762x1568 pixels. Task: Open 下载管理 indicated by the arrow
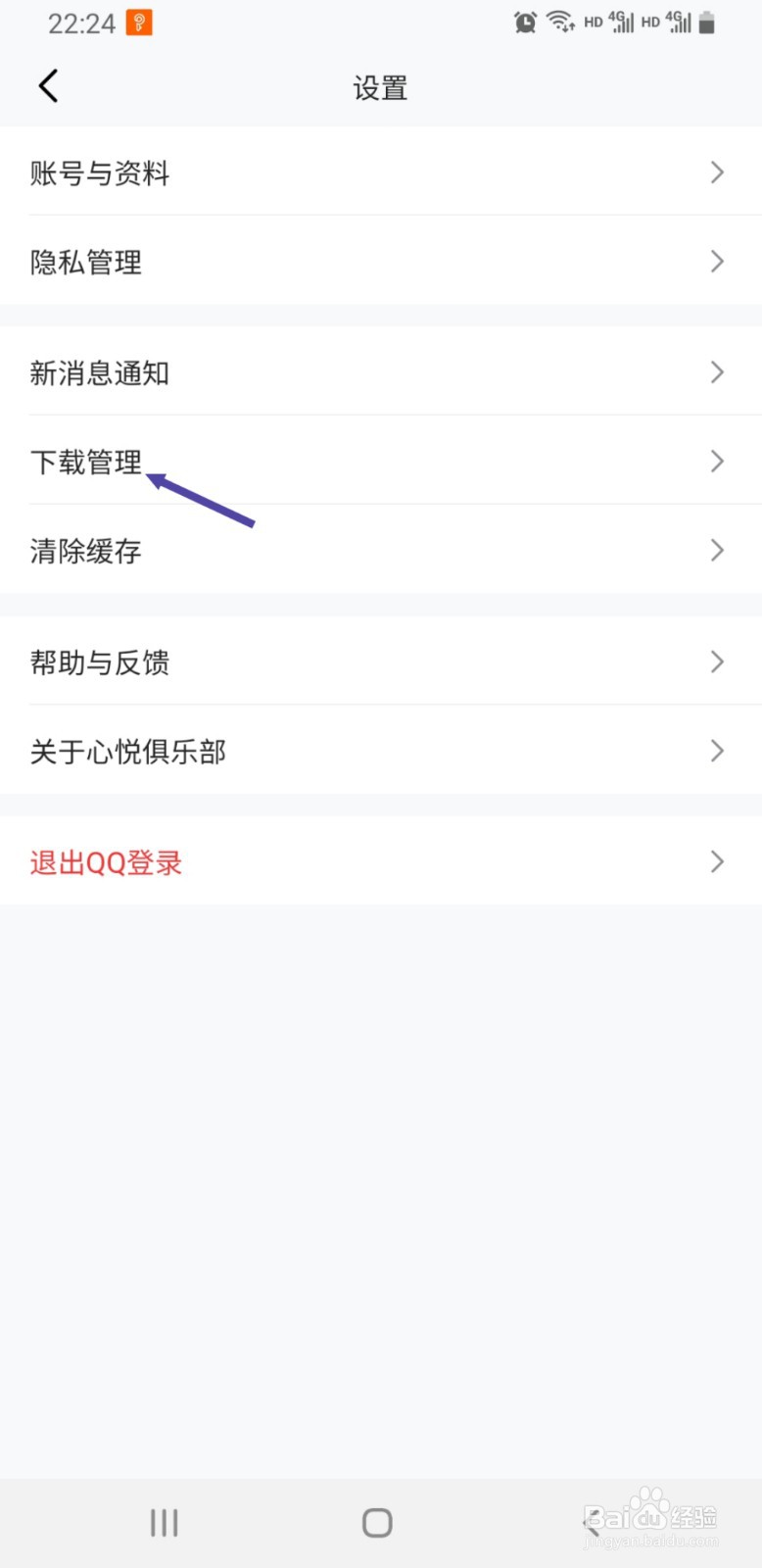[86, 462]
